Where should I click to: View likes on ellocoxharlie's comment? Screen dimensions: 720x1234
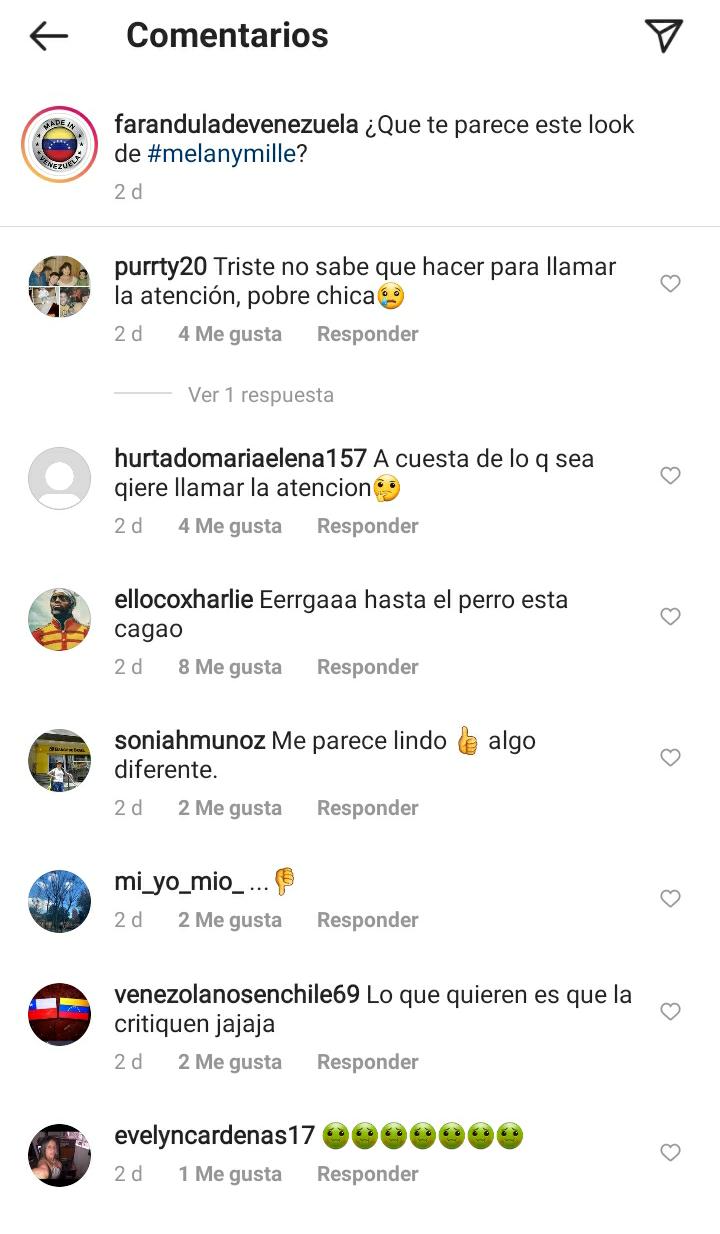coord(229,667)
